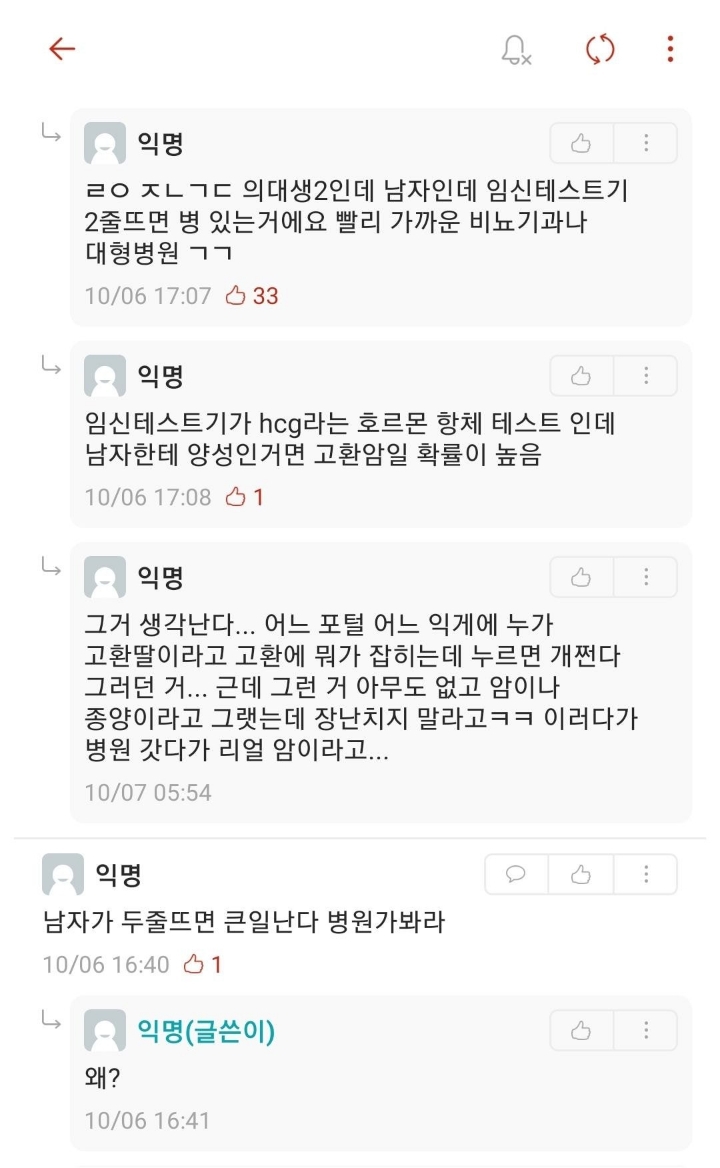This screenshot has height=1168, width=720.
Task: Toggle like on 남자가 두줄뜨면 comment
Action: pos(581,874)
